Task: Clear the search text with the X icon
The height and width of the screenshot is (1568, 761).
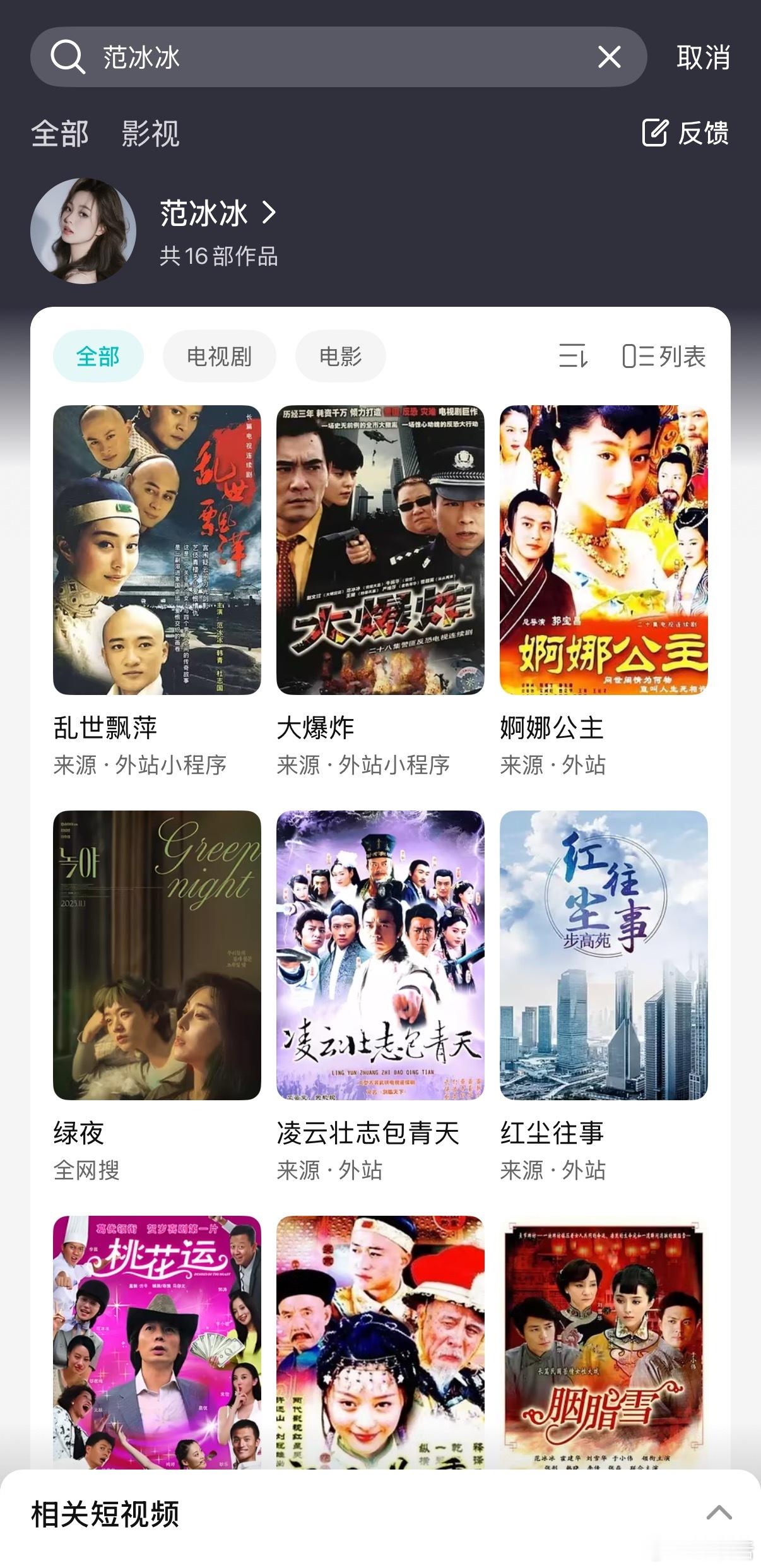Action: tap(609, 57)
